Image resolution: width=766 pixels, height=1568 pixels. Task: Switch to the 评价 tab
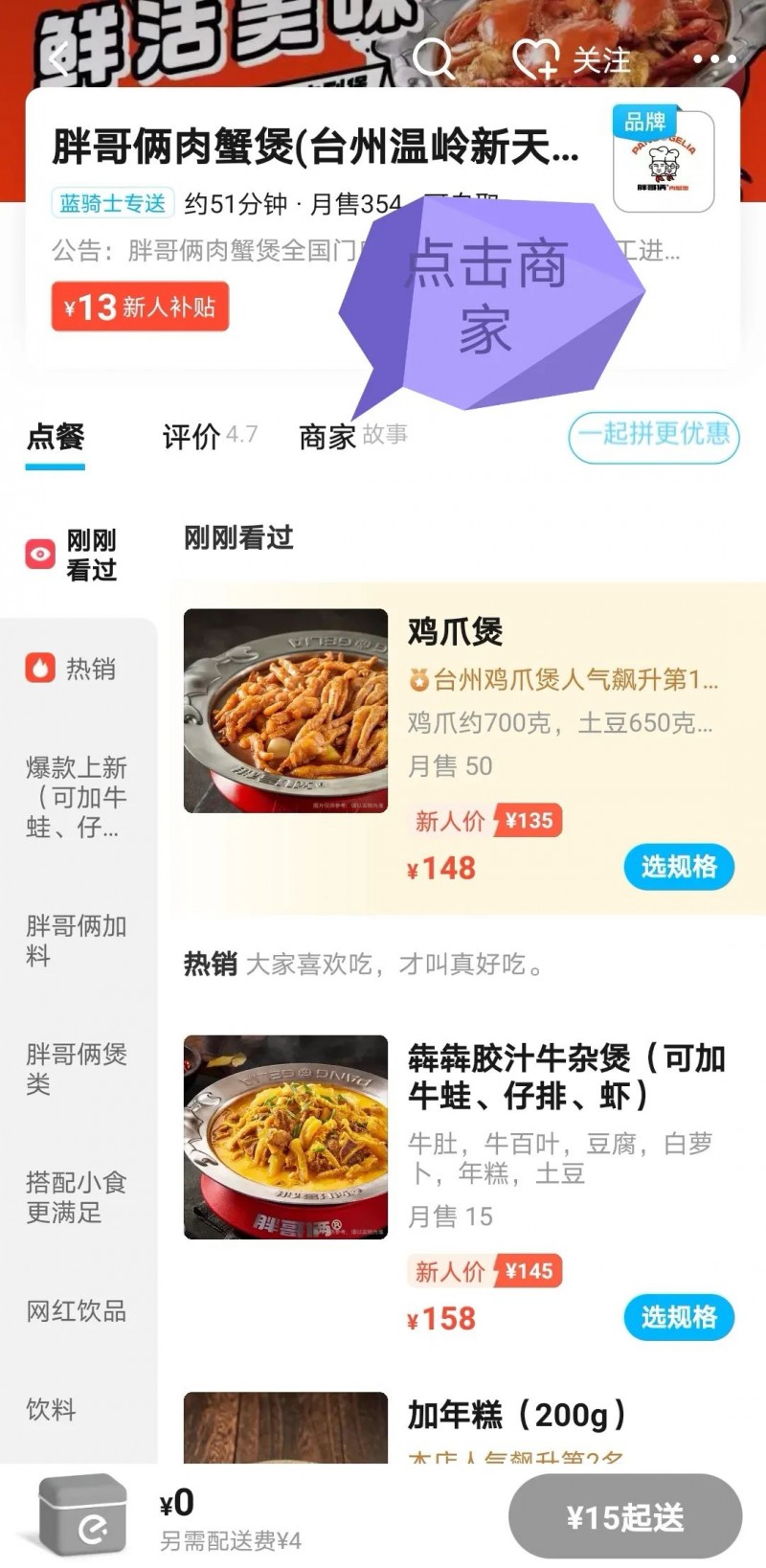coord(191,437)
